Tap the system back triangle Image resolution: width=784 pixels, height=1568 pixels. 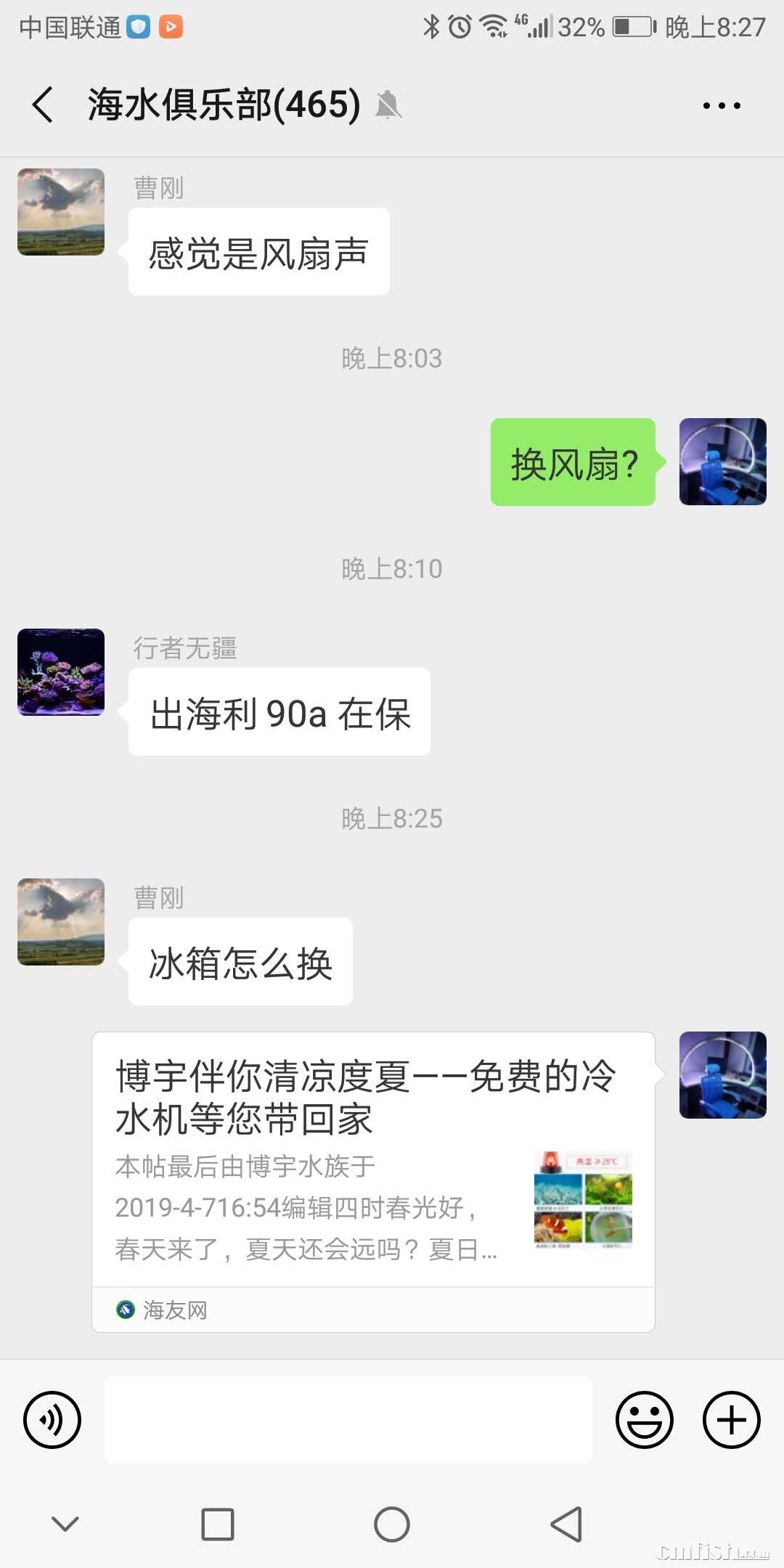(567, 1524)
